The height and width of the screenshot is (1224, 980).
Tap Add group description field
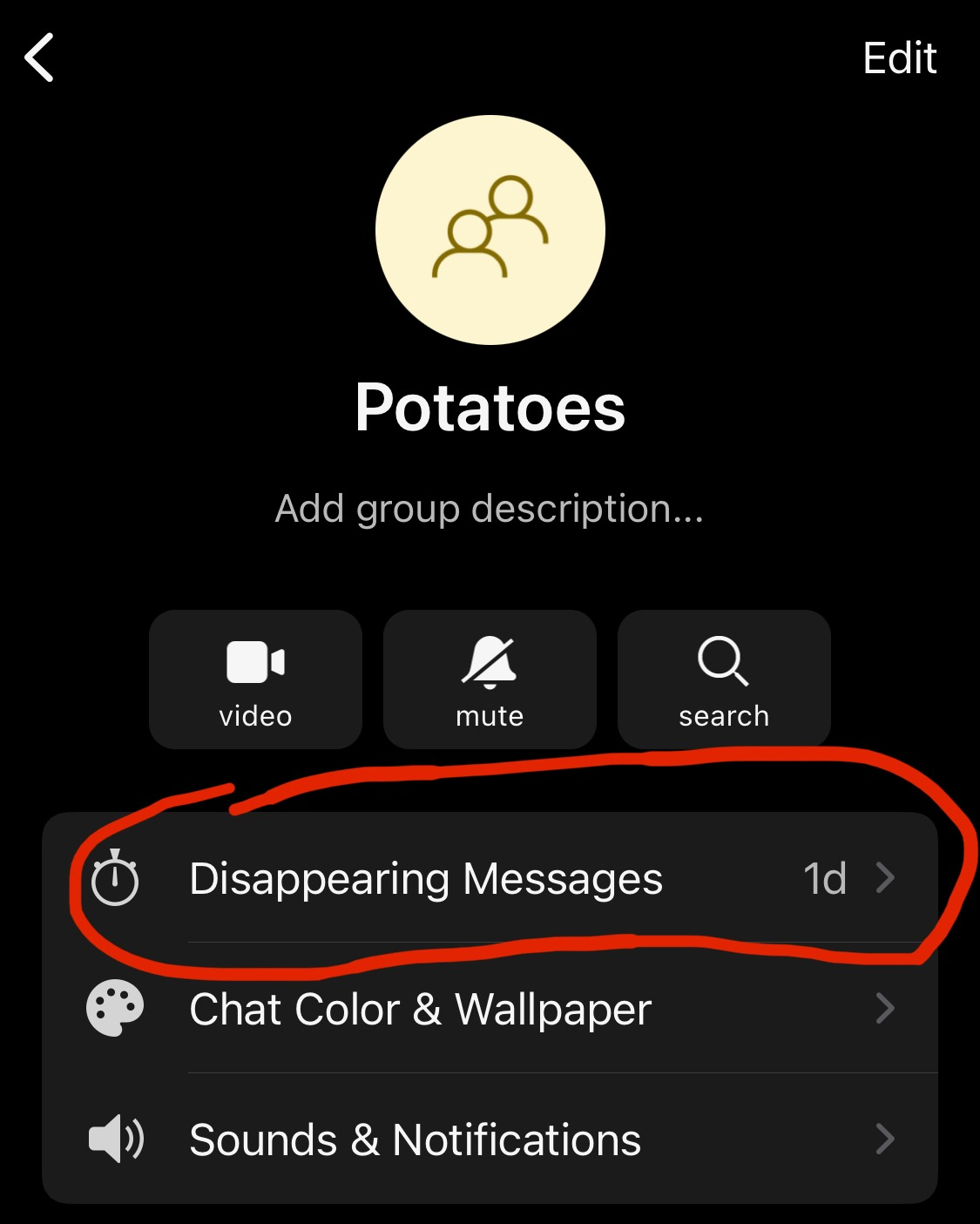[x=490, y=511]
